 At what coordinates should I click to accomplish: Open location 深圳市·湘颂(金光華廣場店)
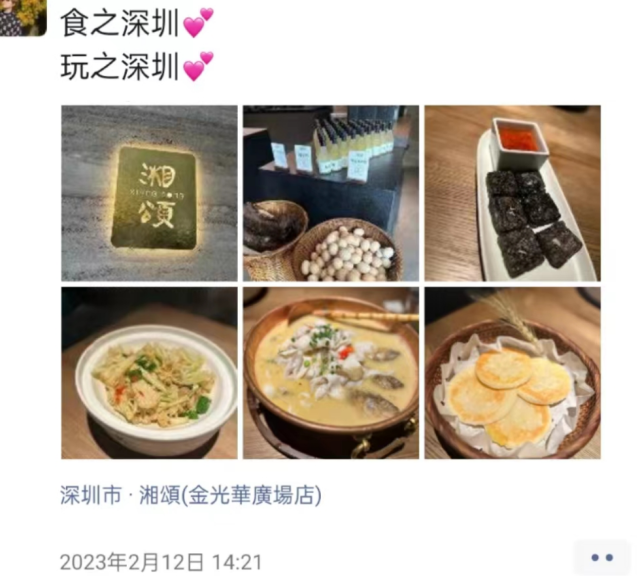coord(191,495)
